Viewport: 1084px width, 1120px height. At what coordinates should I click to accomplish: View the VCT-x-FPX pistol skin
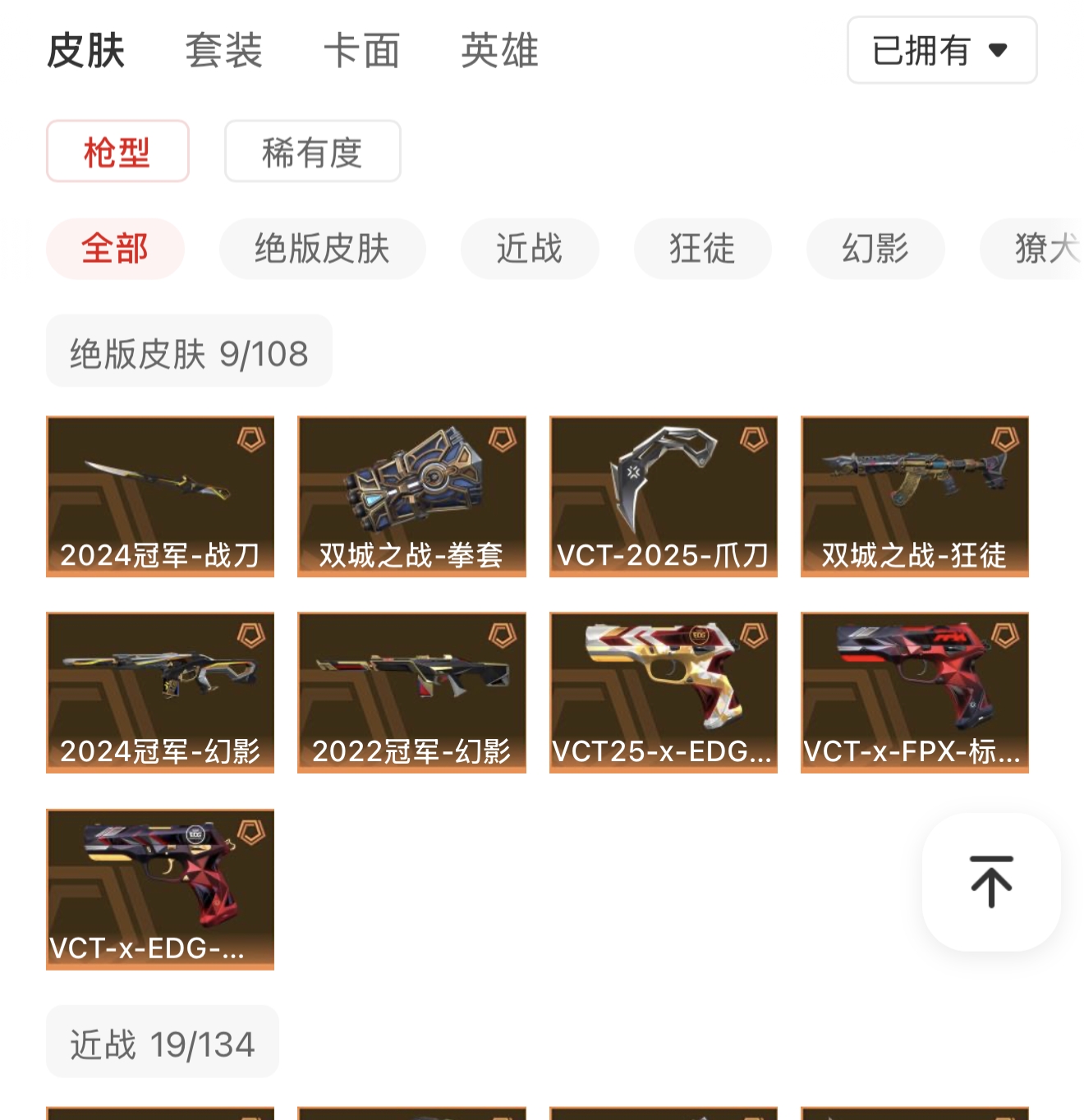pos(914,692)
